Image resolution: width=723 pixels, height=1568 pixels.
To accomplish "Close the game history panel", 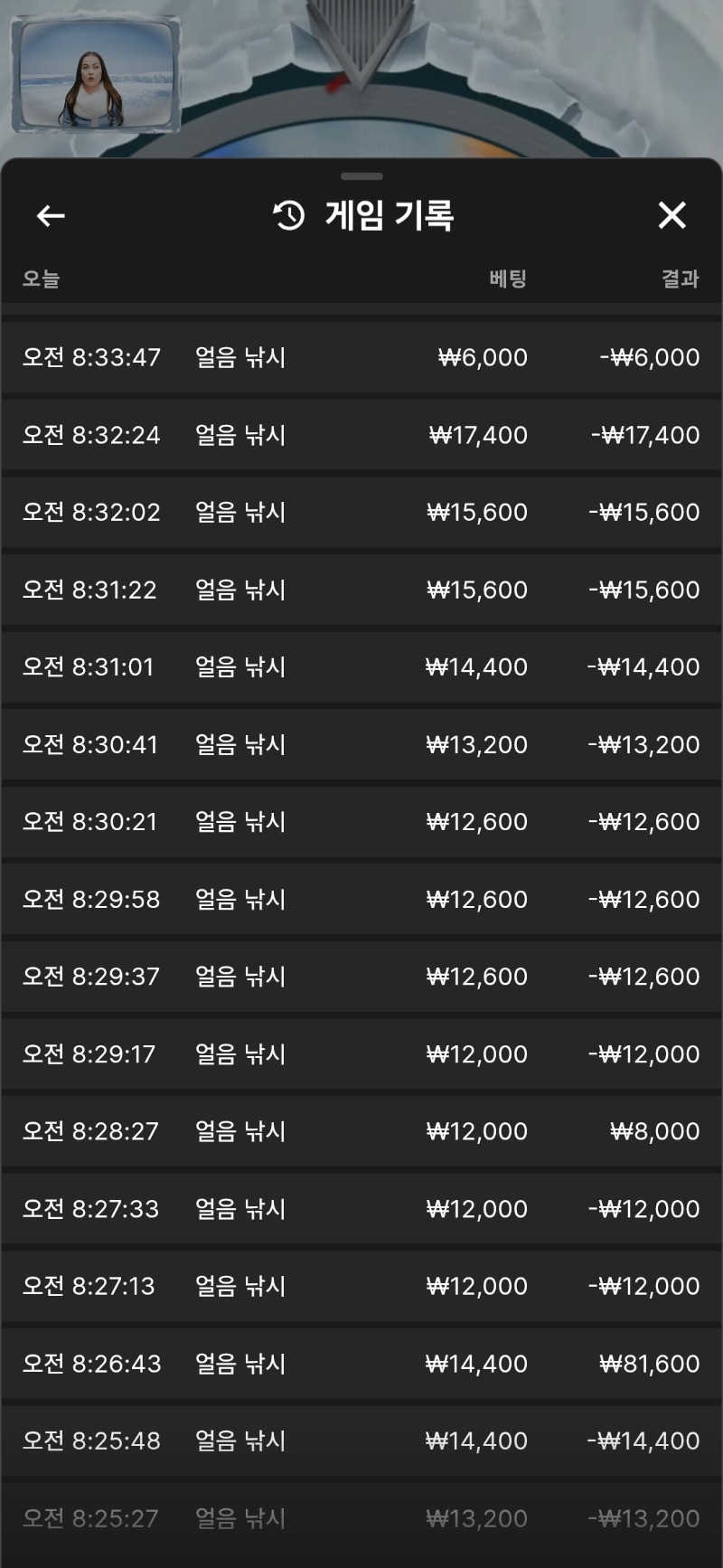I will pos(671,215).
